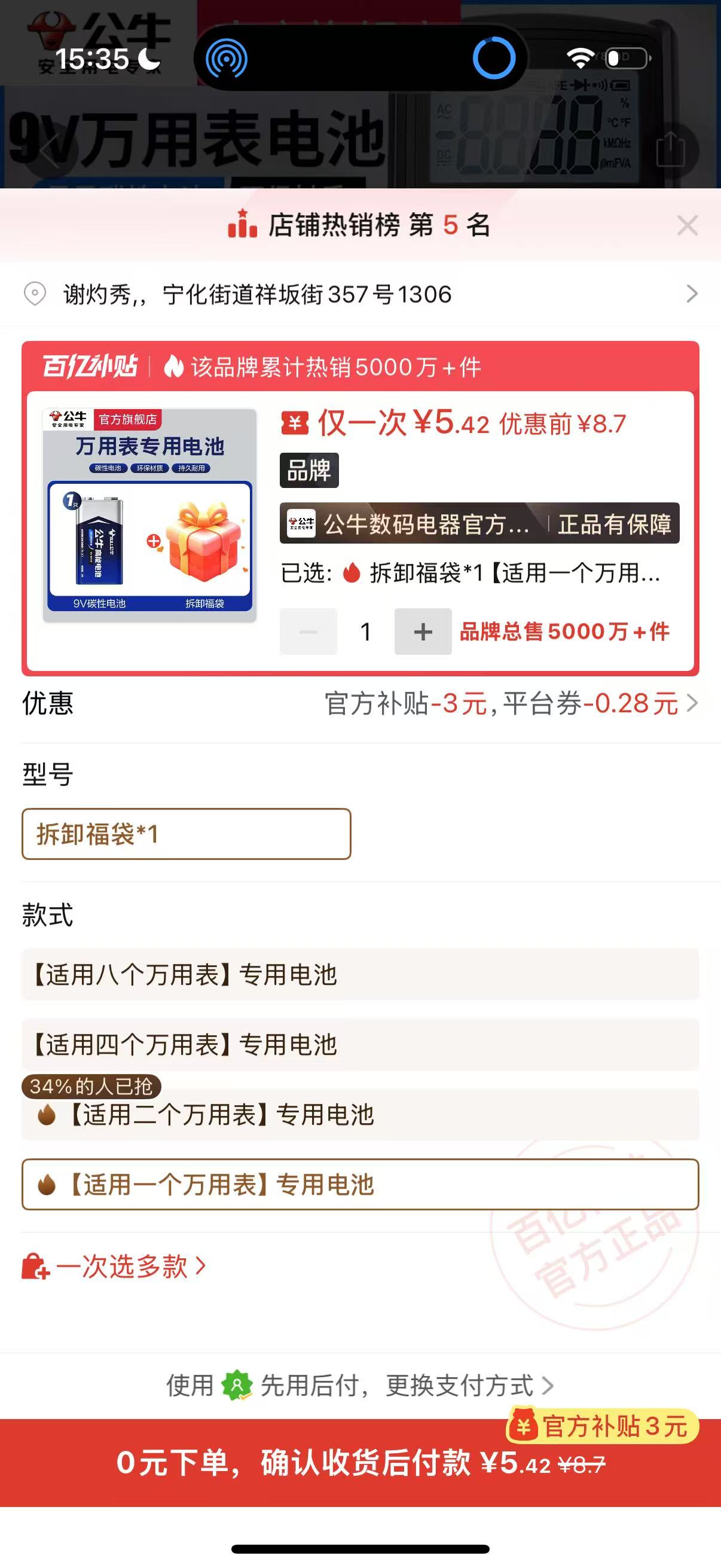Close the product options sheet
Viewport: 721px width, 1568px height.
pos(687,226)
